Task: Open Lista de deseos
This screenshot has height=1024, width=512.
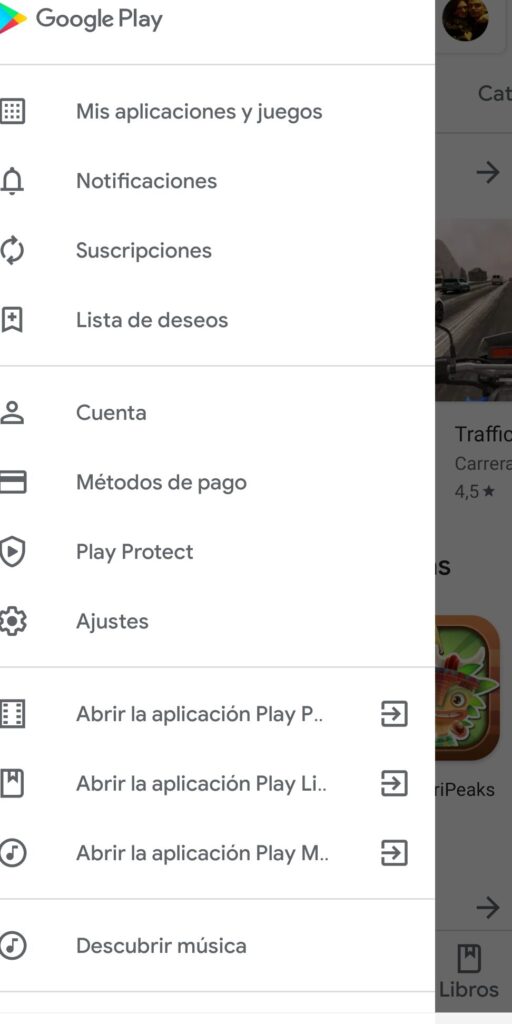Action: (x=217, y=320)
